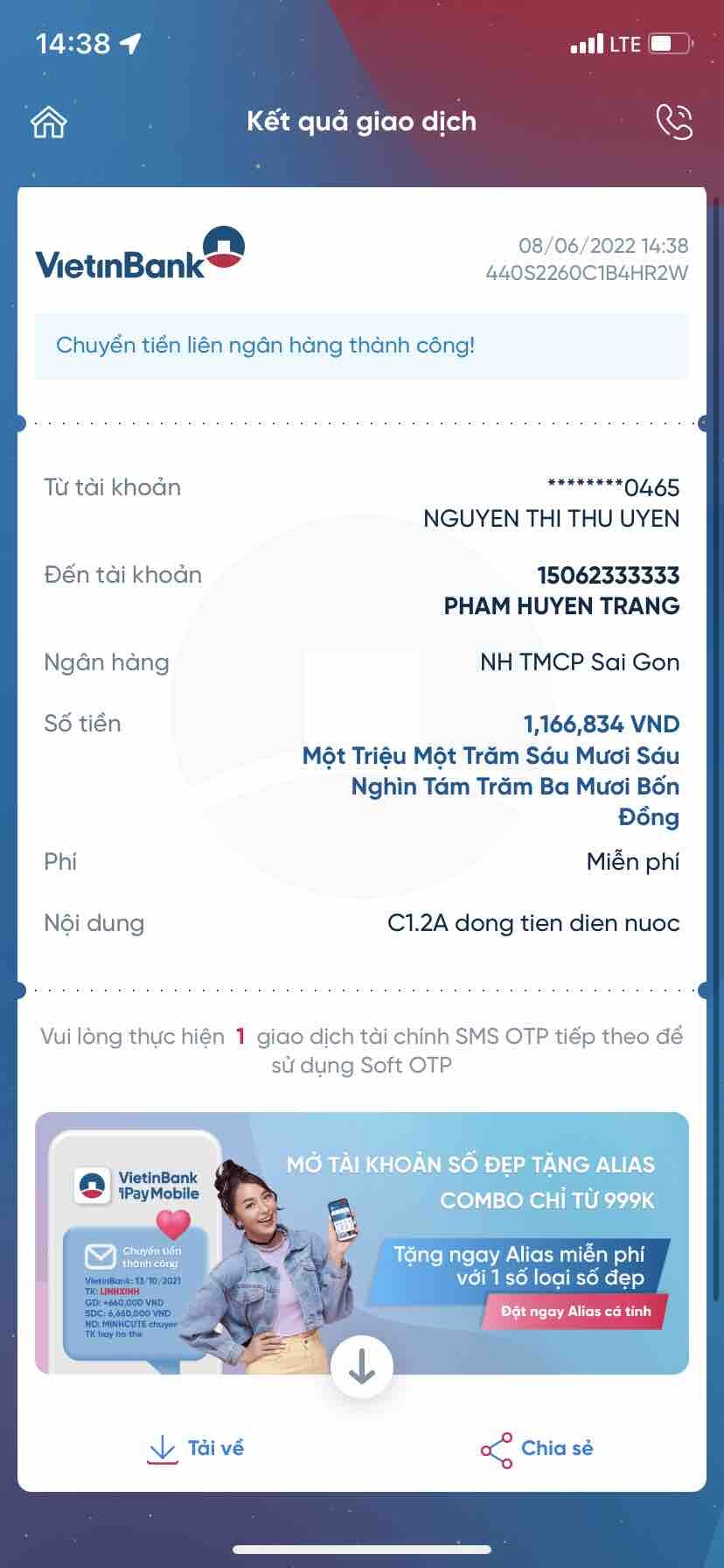Download receipt via Tải về
The height and width of the screenshot is (1568, 724).
(x=196, y=1448)
